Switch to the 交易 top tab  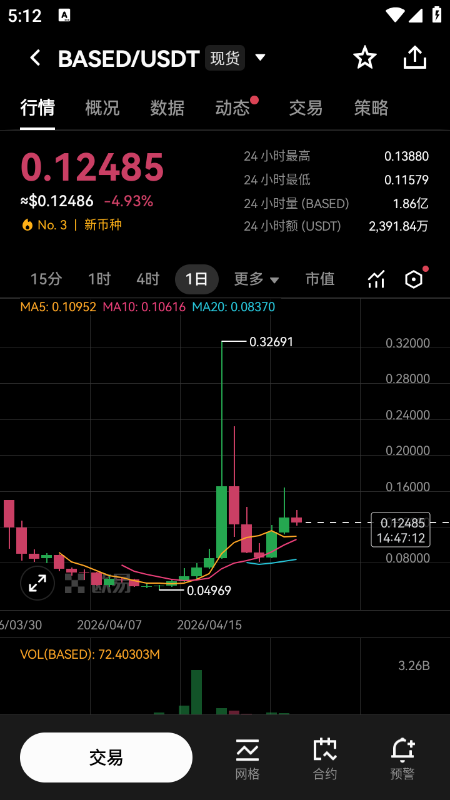[x=306, y=108]
